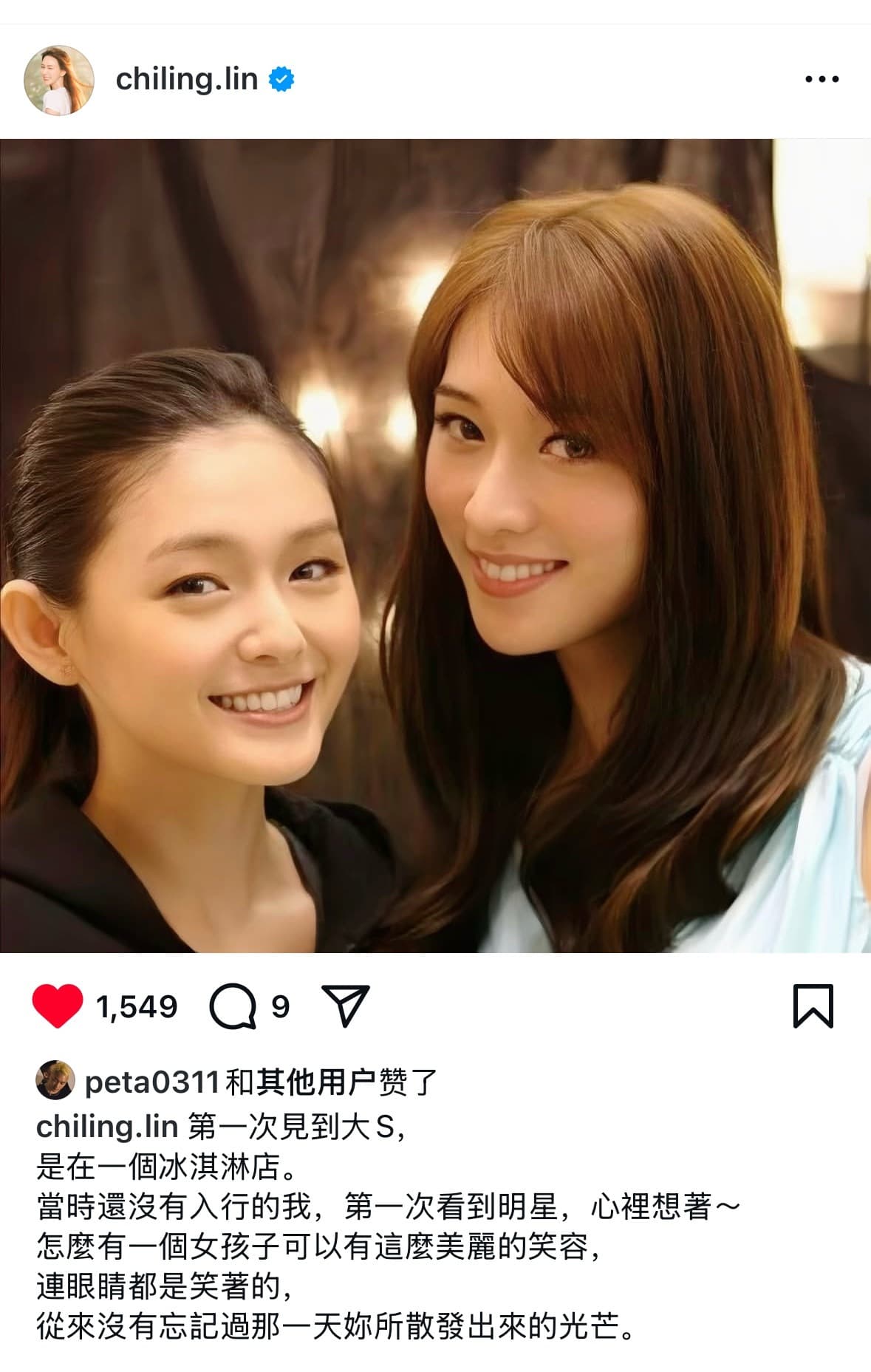Open the post's three-dot options menu
The image size is (871, 1372).
[822, 79]
